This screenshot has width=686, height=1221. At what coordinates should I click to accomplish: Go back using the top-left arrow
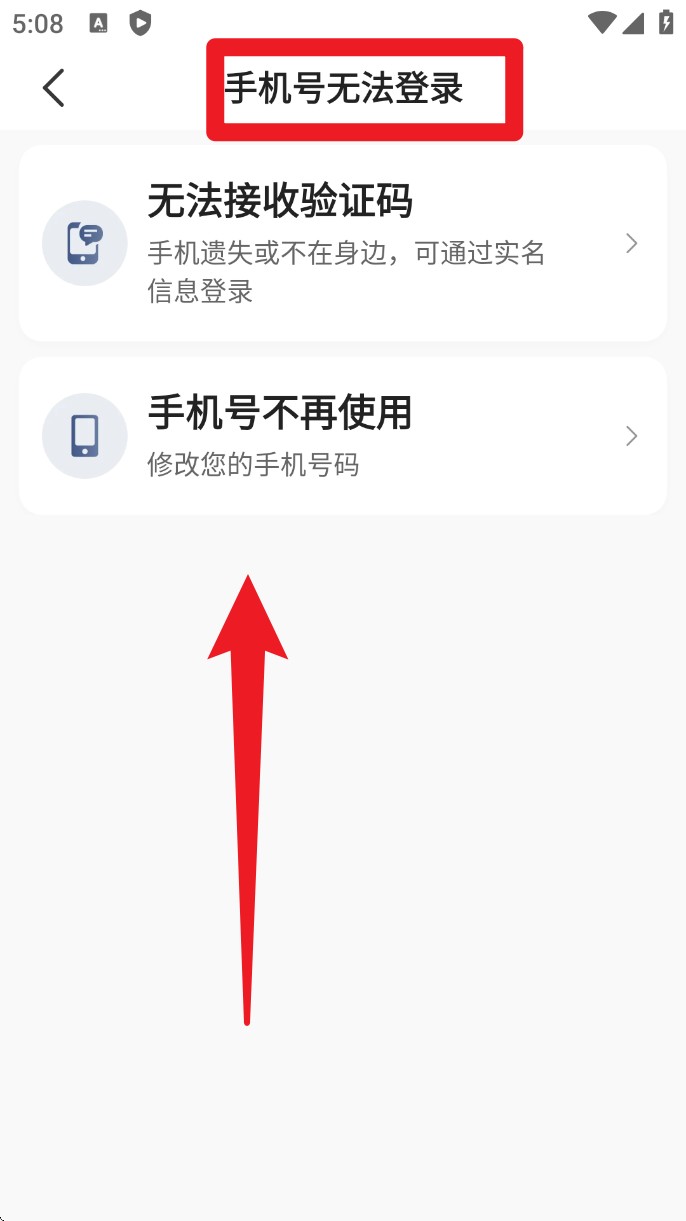click(54, 88)
